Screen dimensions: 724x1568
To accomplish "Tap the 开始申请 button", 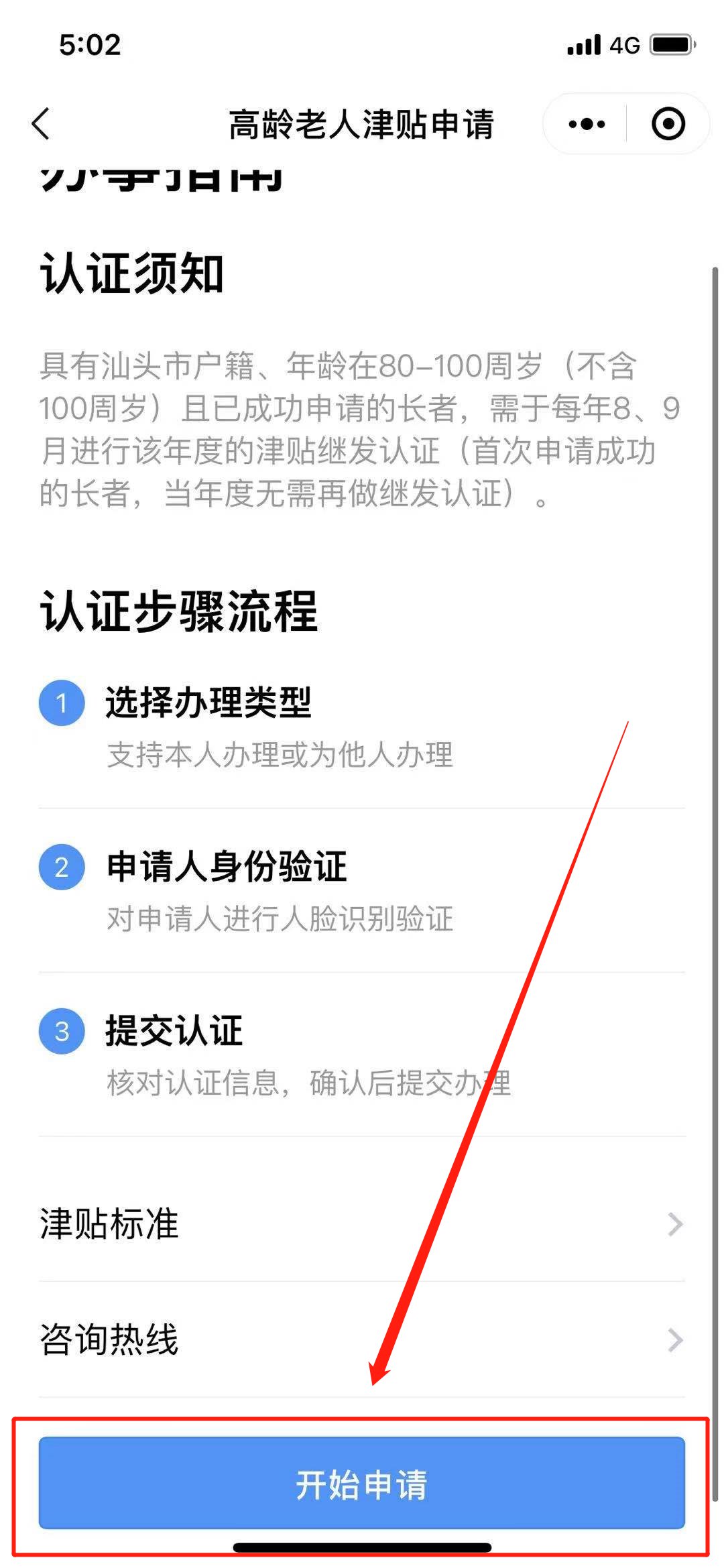I will pos(362,1484).
